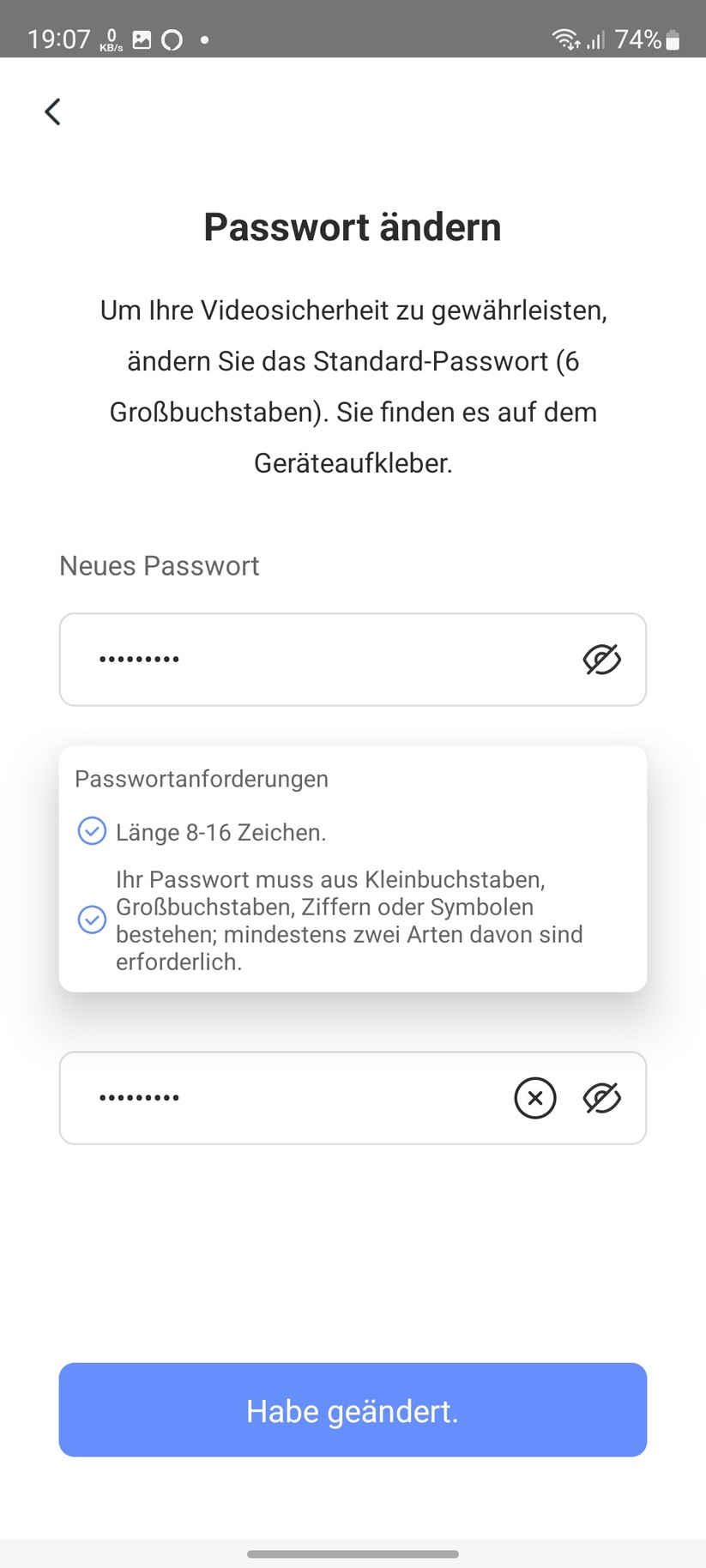706x1568 pixels.
Task: Tap the notification dot in the status bar
Action: [204, 39]
